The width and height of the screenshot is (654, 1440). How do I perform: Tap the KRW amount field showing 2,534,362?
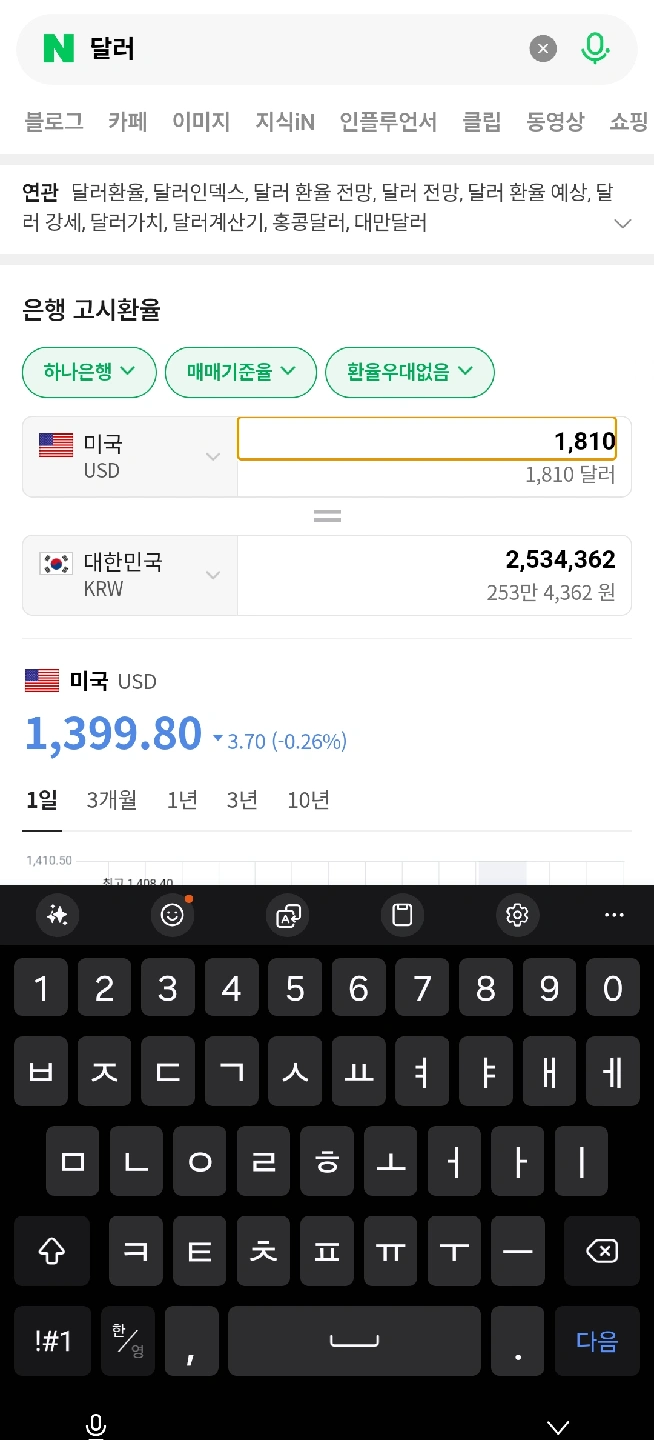click(x=434, y=575)
